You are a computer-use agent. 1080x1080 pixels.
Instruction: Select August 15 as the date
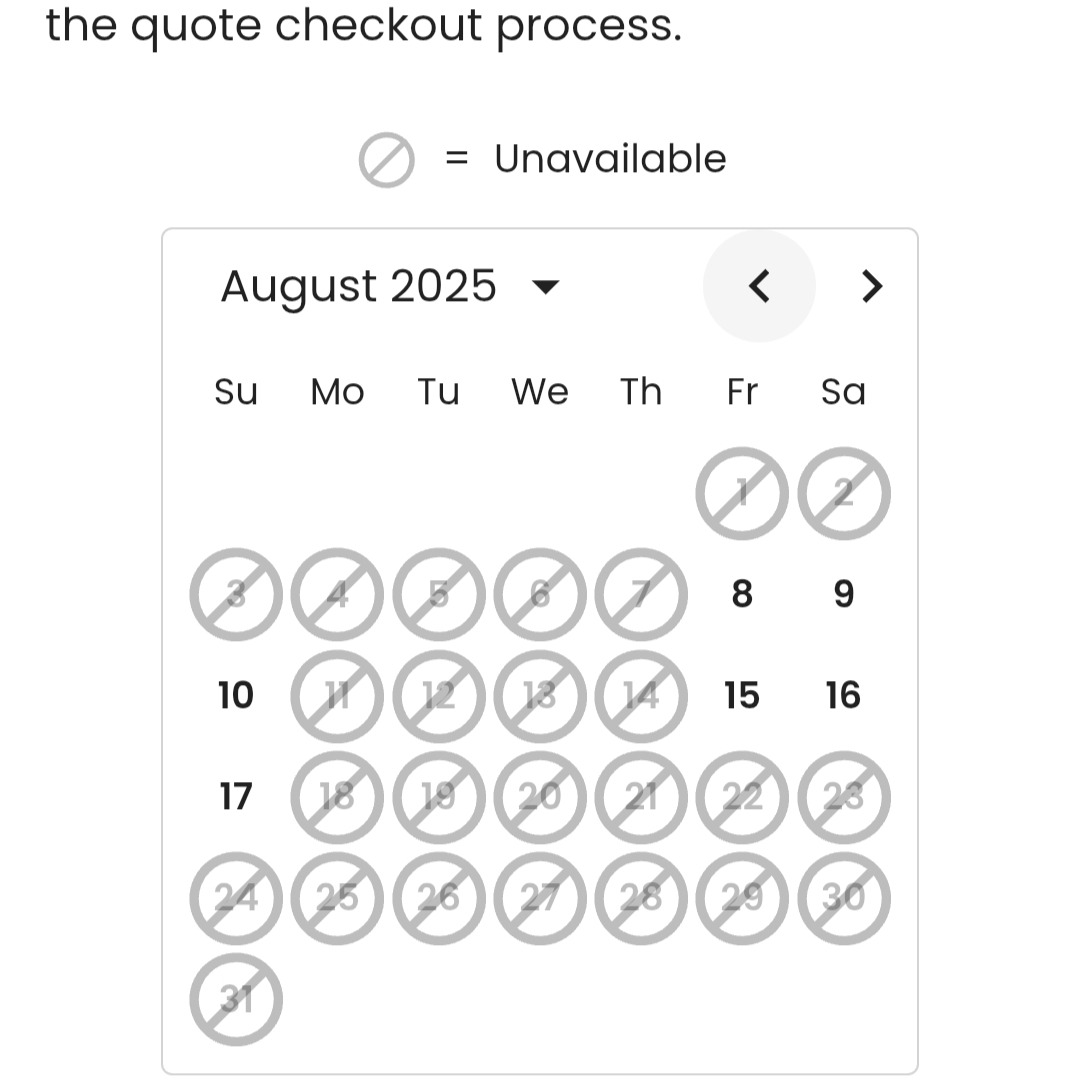click(x=742, y=696)
